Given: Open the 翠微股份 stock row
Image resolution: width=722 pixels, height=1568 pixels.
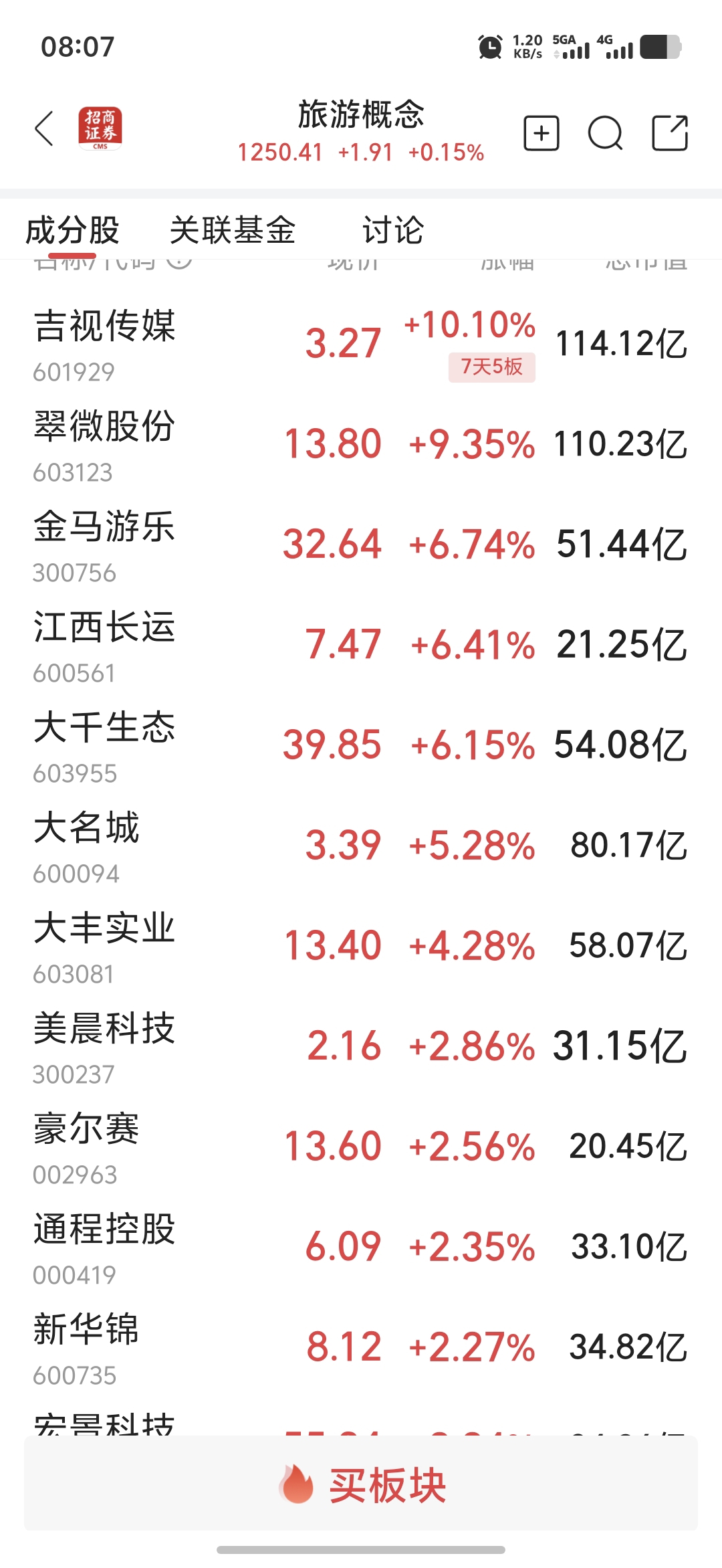Looking at the screenshot, I should pyautogui.click(x=361, y=445).
